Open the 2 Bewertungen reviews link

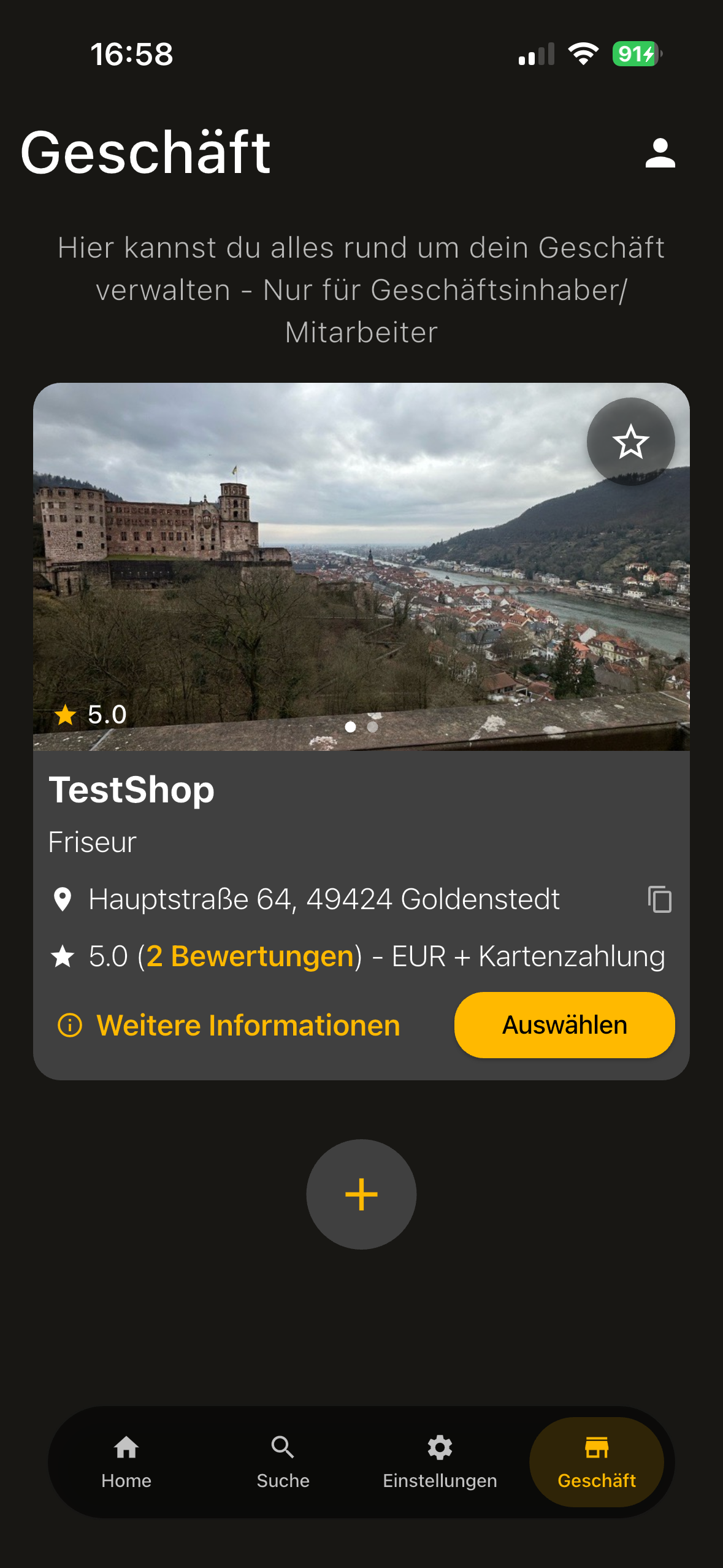(250, 956)
